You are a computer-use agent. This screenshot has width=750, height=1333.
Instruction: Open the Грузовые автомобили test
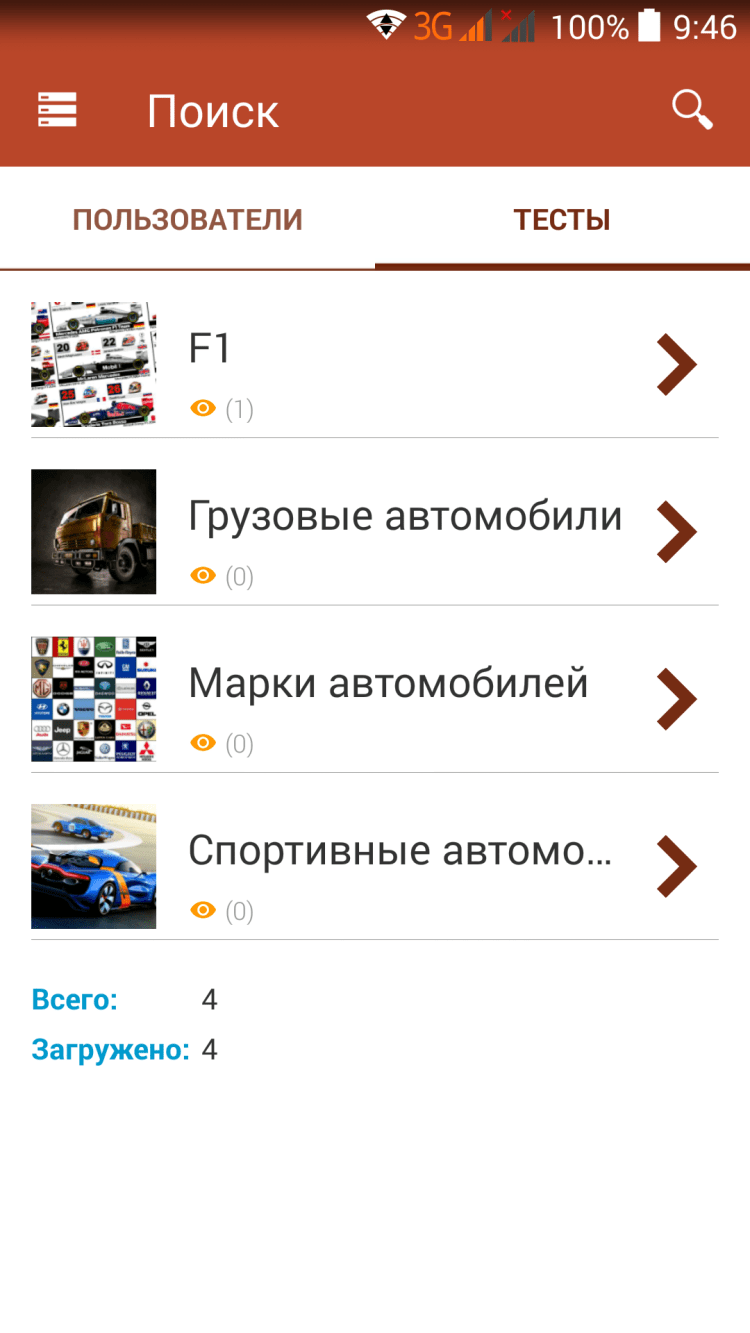click(375, 532)
